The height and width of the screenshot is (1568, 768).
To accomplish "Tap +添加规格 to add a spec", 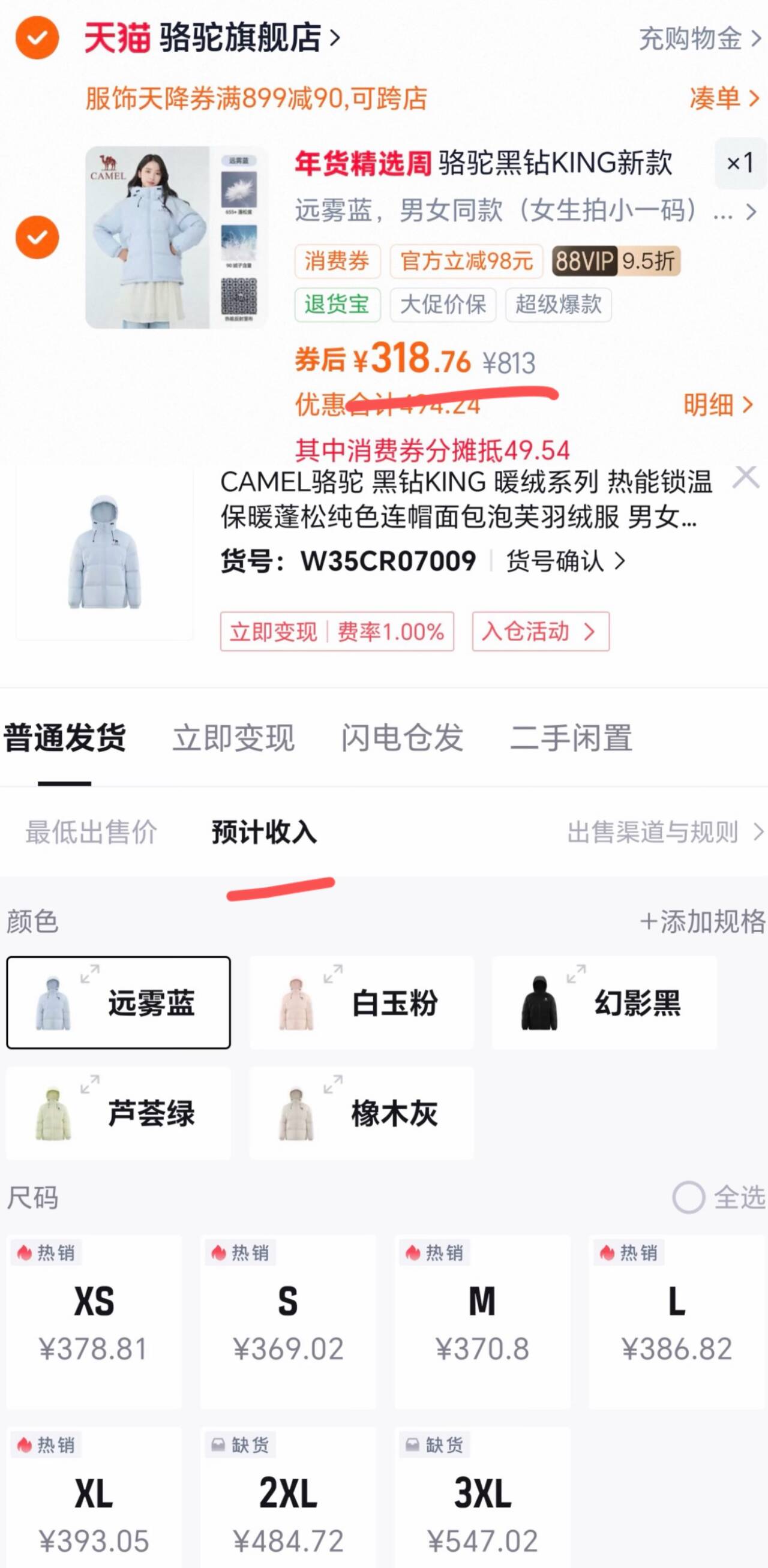I will click(702, 921).
